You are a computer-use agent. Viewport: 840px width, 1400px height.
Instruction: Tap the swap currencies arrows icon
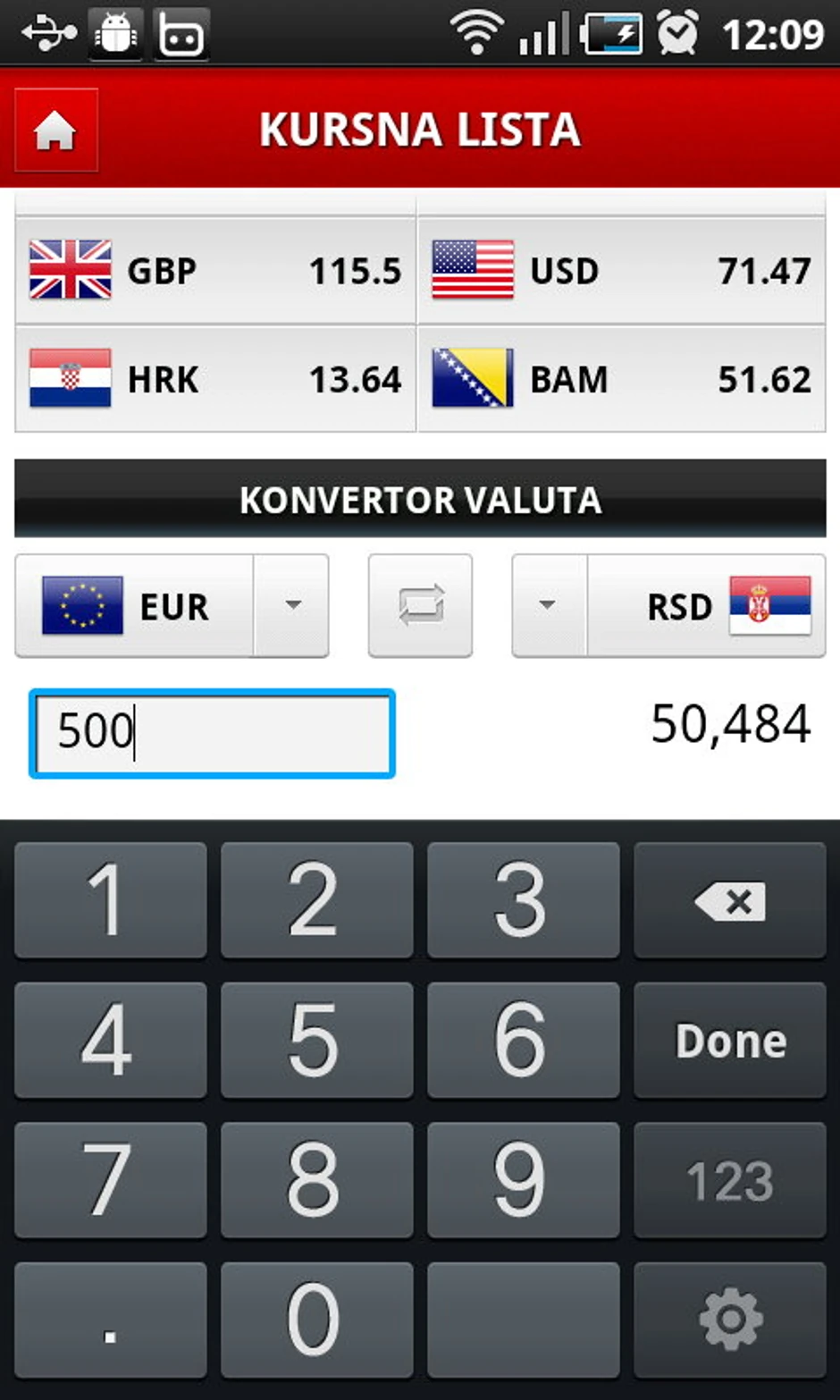tap(420, 605)
